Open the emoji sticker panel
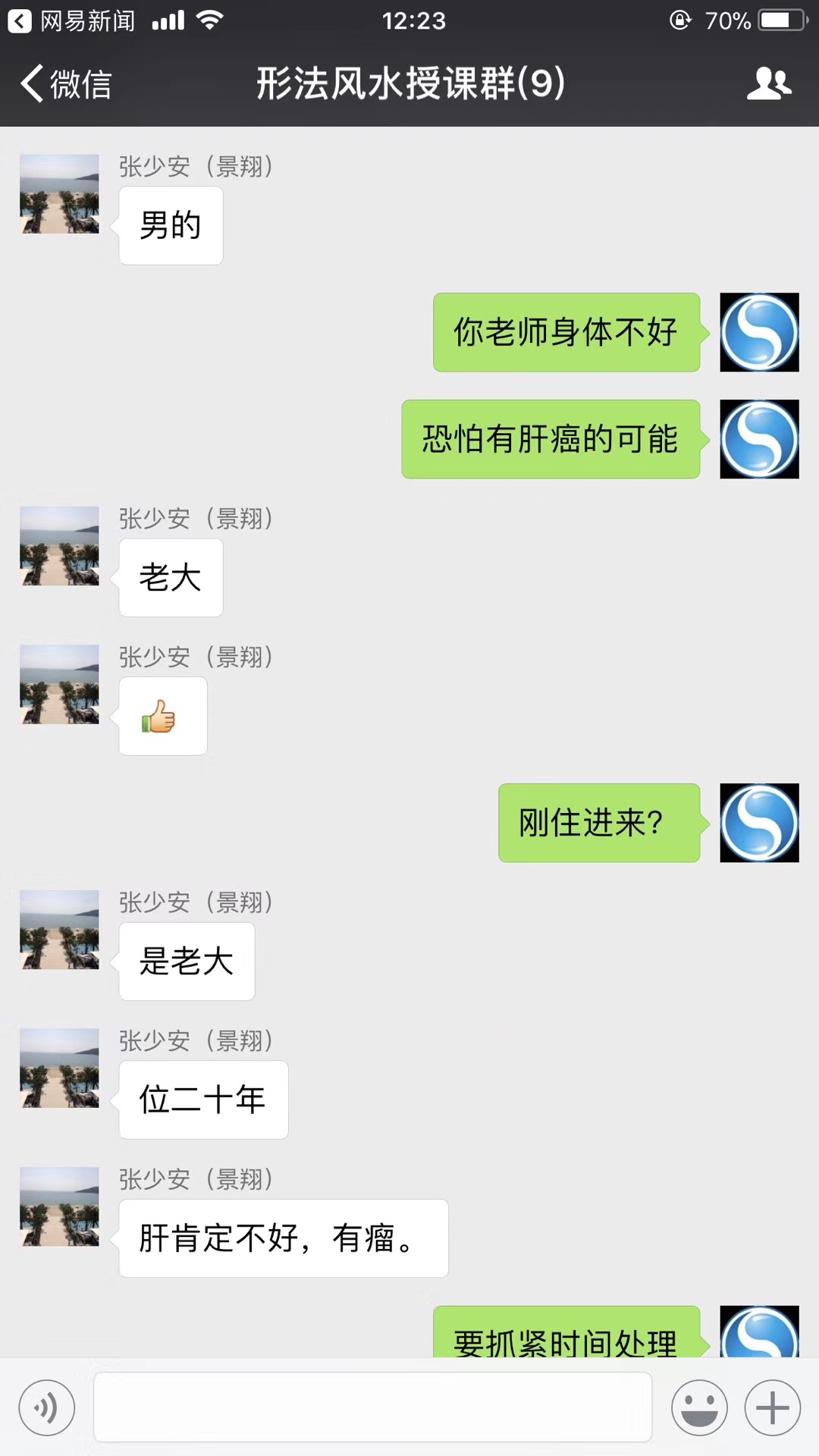Image resolution: width=819 pixels, height=1456 pixels. coord(699,1407)
